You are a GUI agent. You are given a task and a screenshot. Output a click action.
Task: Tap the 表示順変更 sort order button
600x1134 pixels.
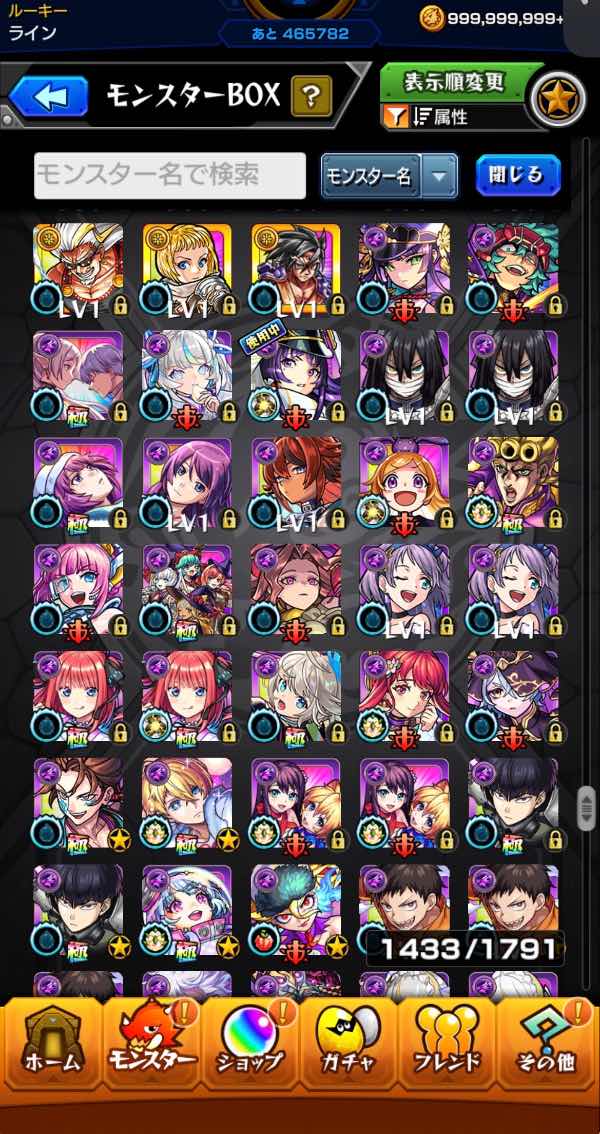(453, 82)
